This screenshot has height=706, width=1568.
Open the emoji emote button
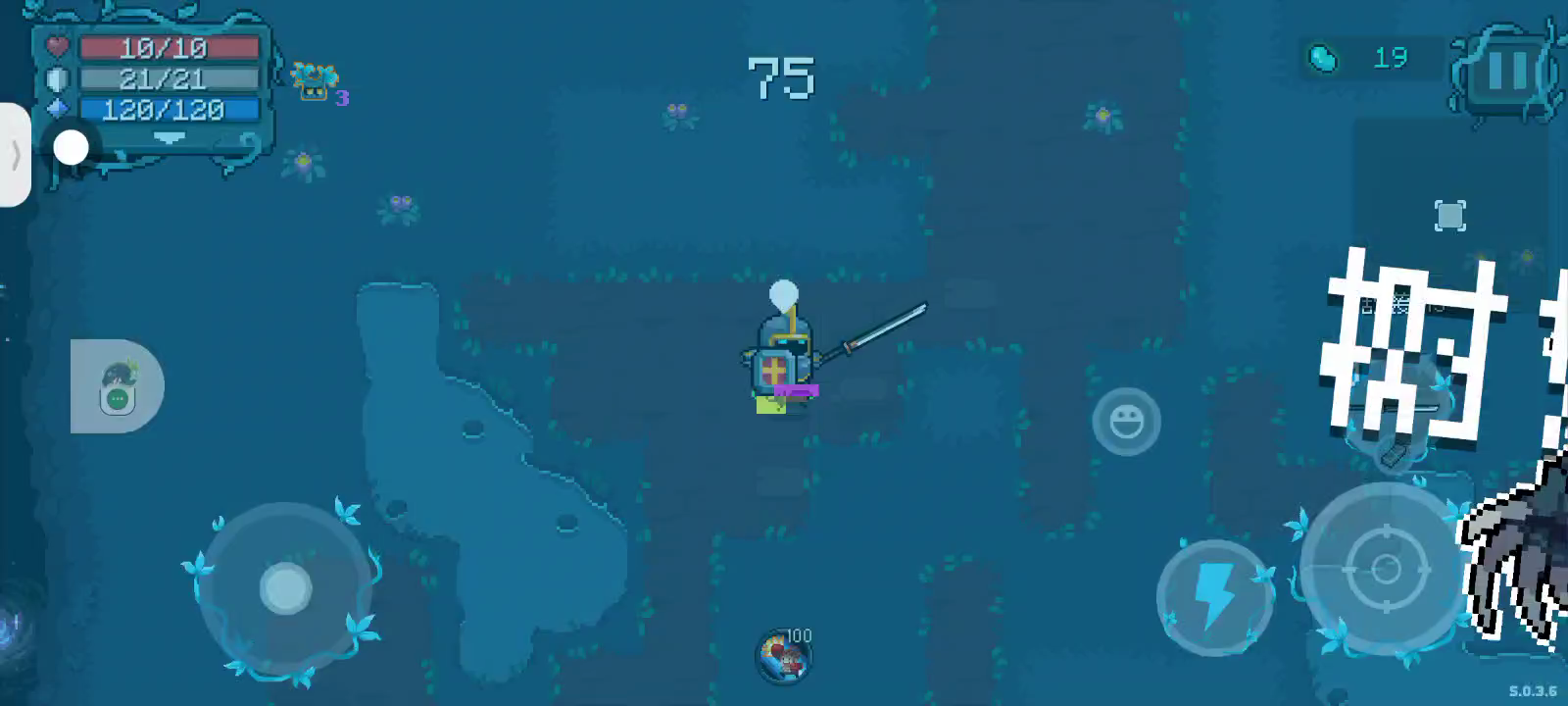click(1126, 422)
